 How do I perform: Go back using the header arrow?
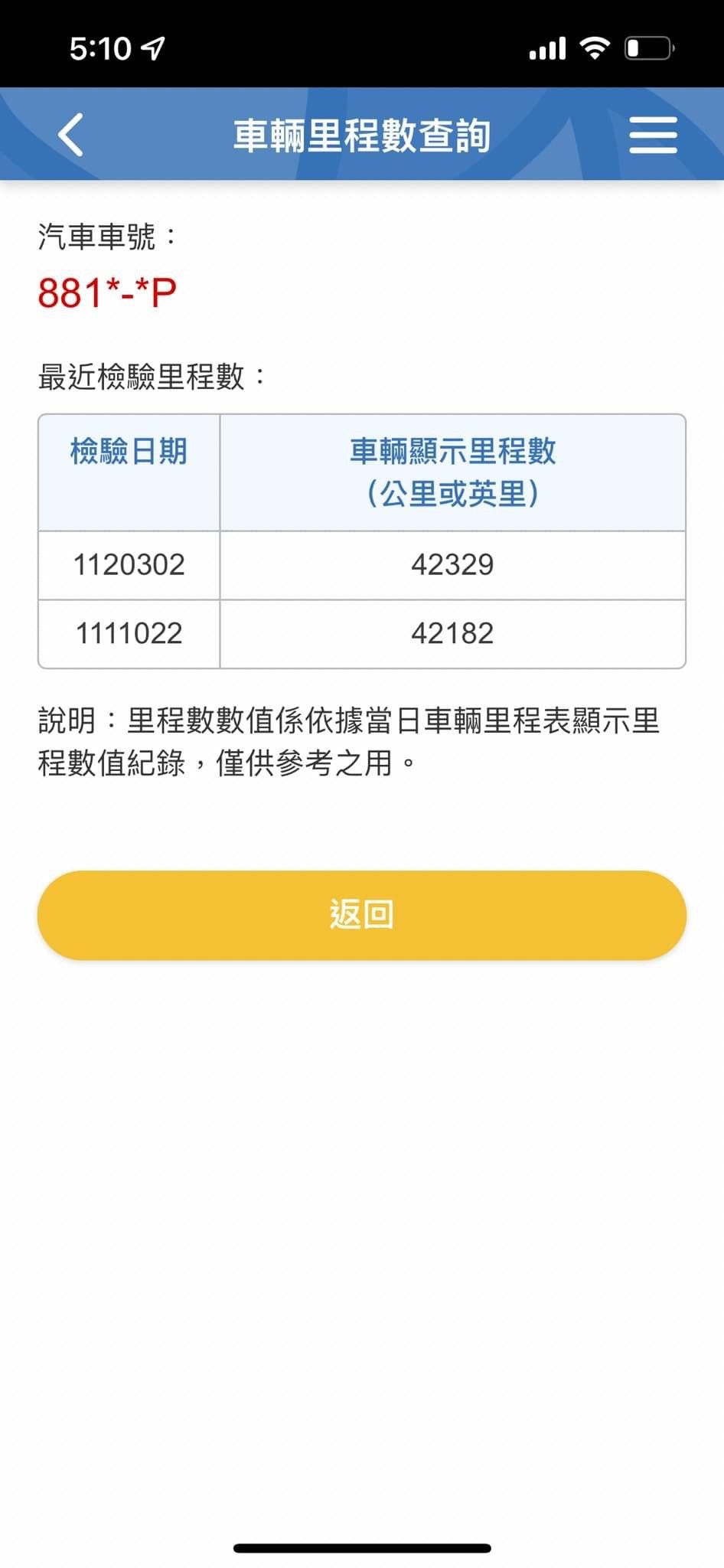click(70, 135)
